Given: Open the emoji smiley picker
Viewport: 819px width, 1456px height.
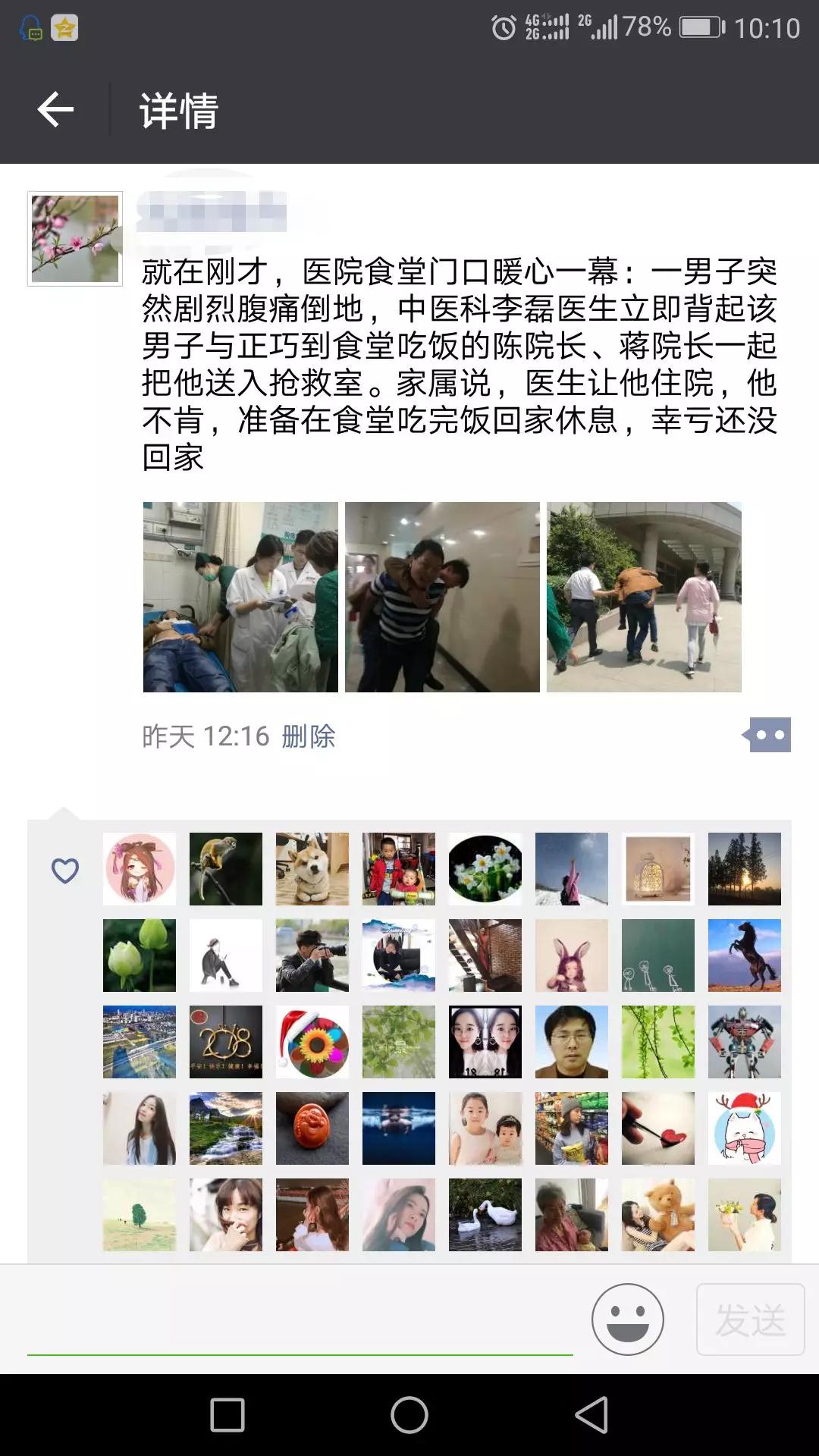Looking at the screenshot, I should click(x=627, y=1319).
